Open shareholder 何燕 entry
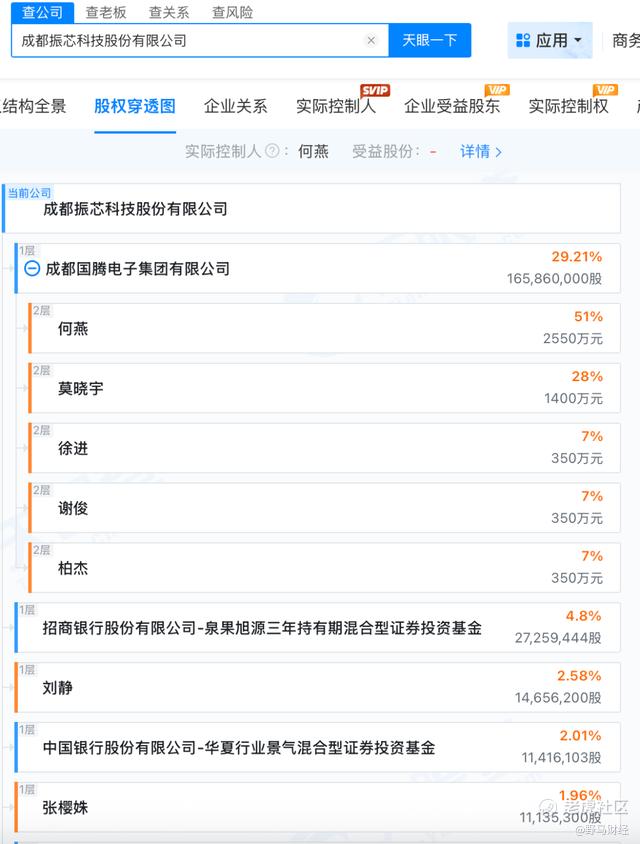The width and height of the screenshot is (640, 844). pyautogui.click(x=73, y=328)
